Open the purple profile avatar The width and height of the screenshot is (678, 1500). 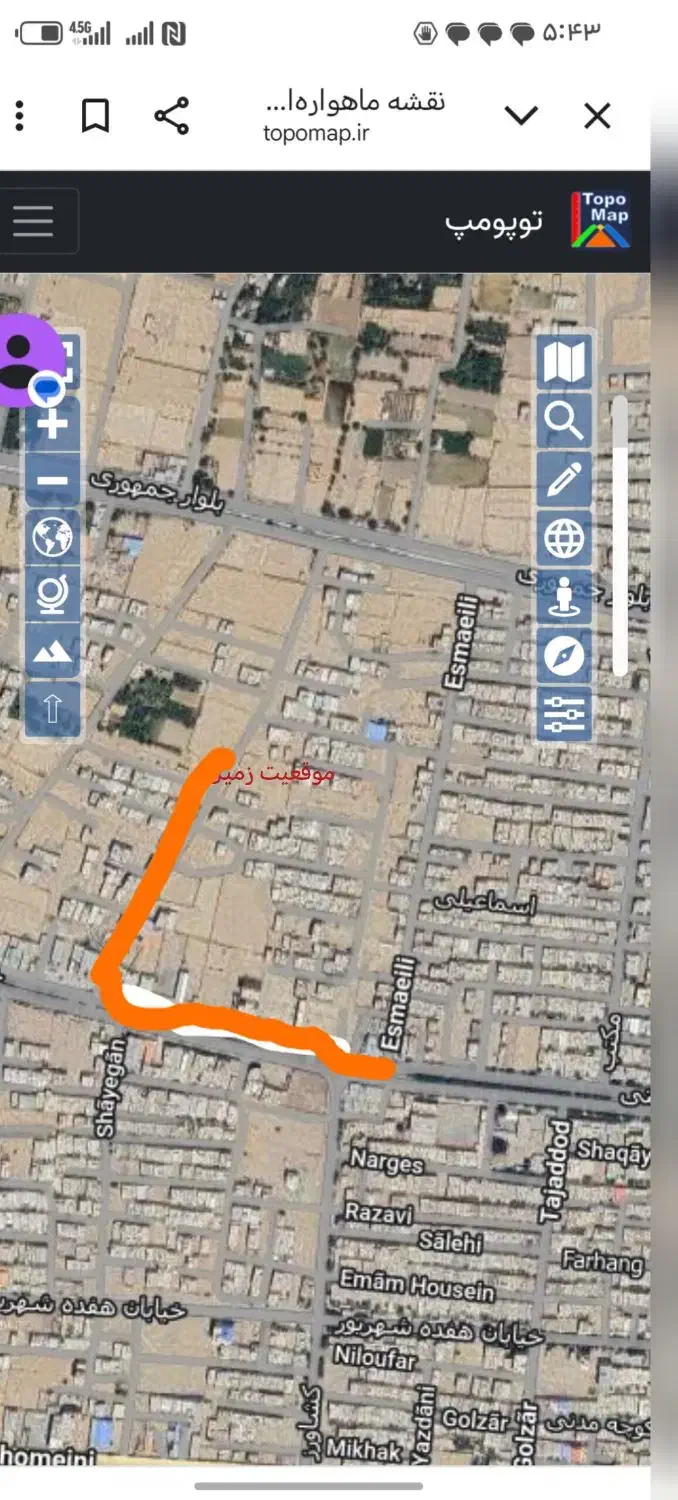pyautogui.click(x=22, y=358)
